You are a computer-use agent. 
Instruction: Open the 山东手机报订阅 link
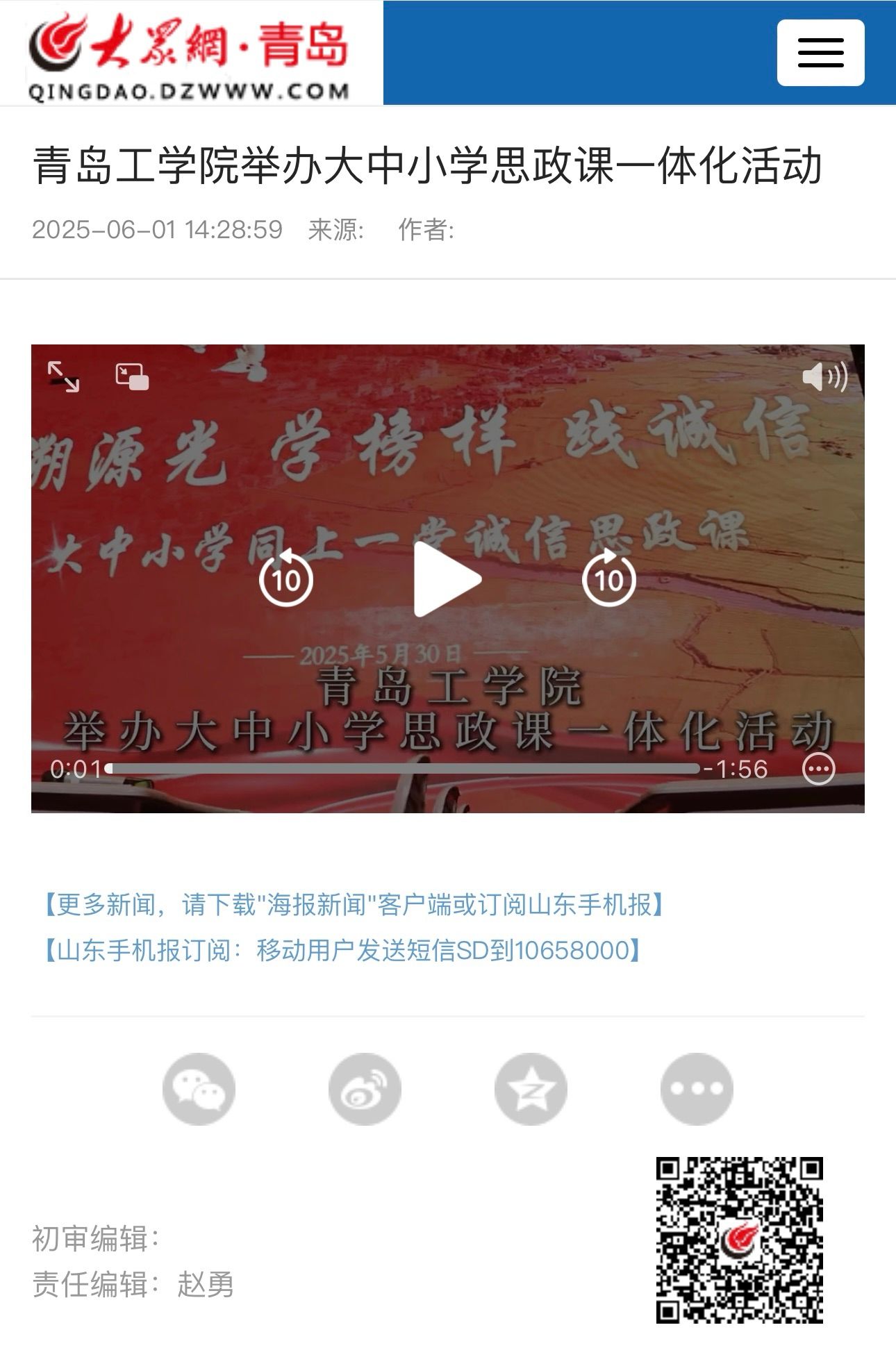coord(342,950)
